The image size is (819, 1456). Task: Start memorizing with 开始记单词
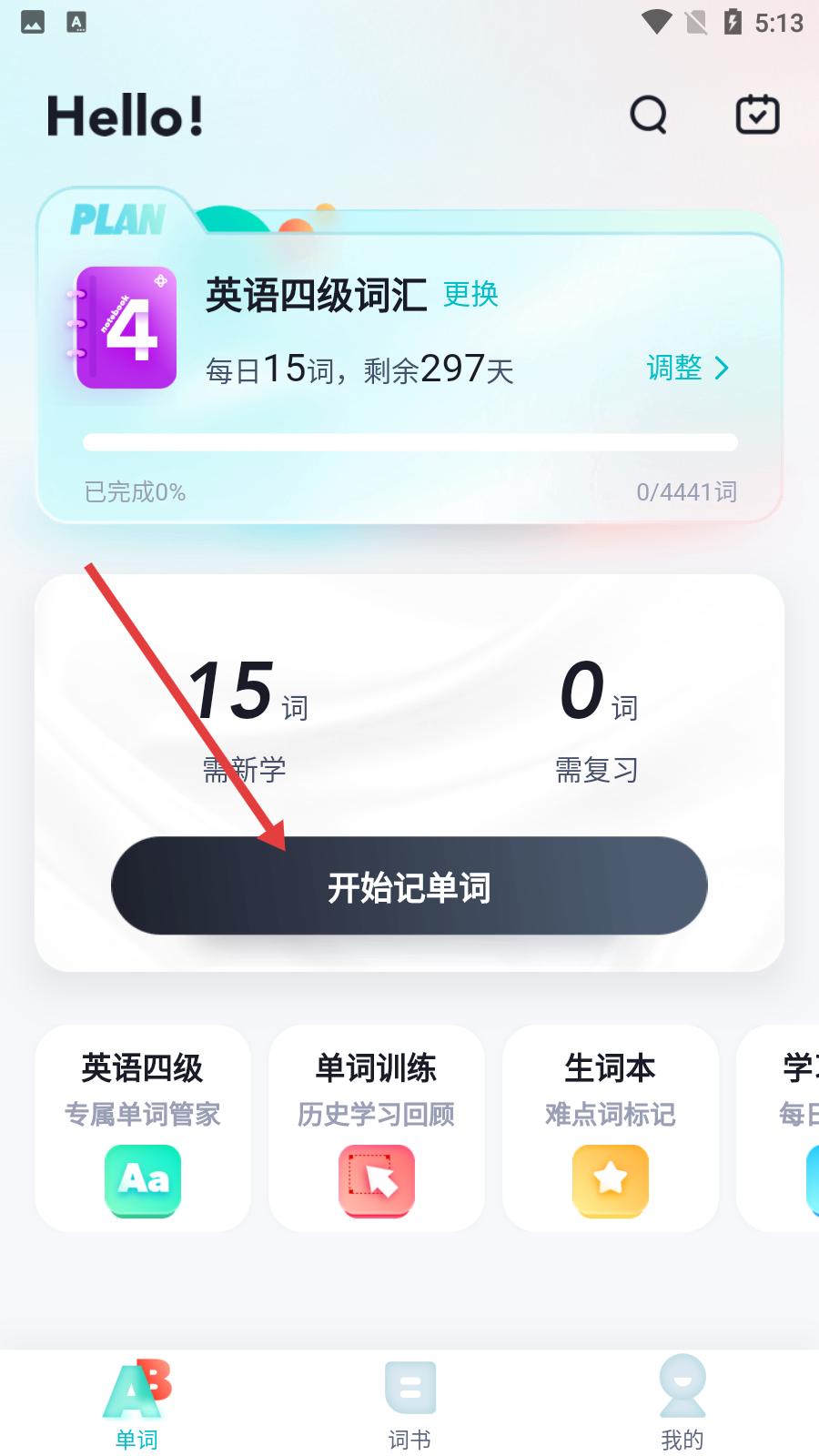tap(409, 886)
